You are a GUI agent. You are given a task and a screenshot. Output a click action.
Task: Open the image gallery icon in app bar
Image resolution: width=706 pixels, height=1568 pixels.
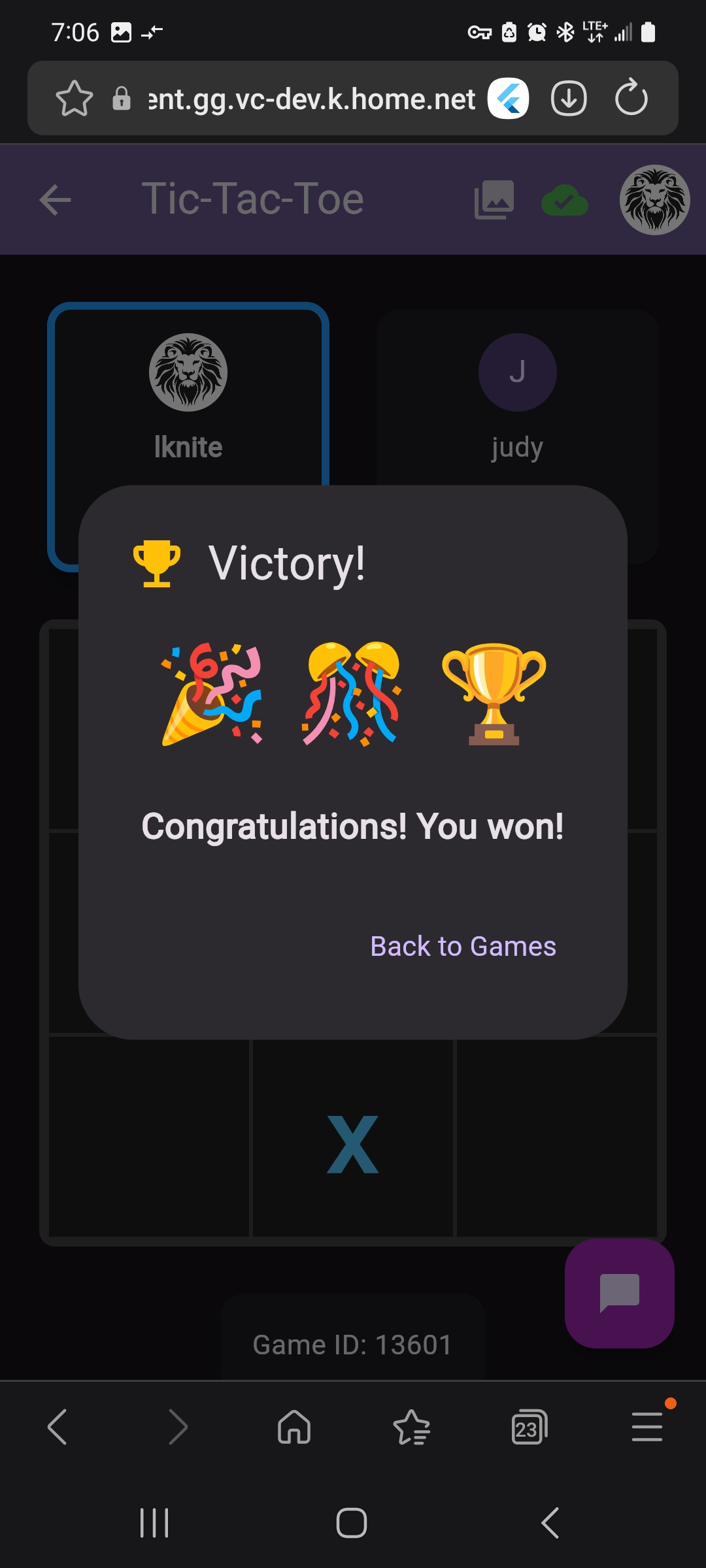pyautogui.click(x=494, y=200)
